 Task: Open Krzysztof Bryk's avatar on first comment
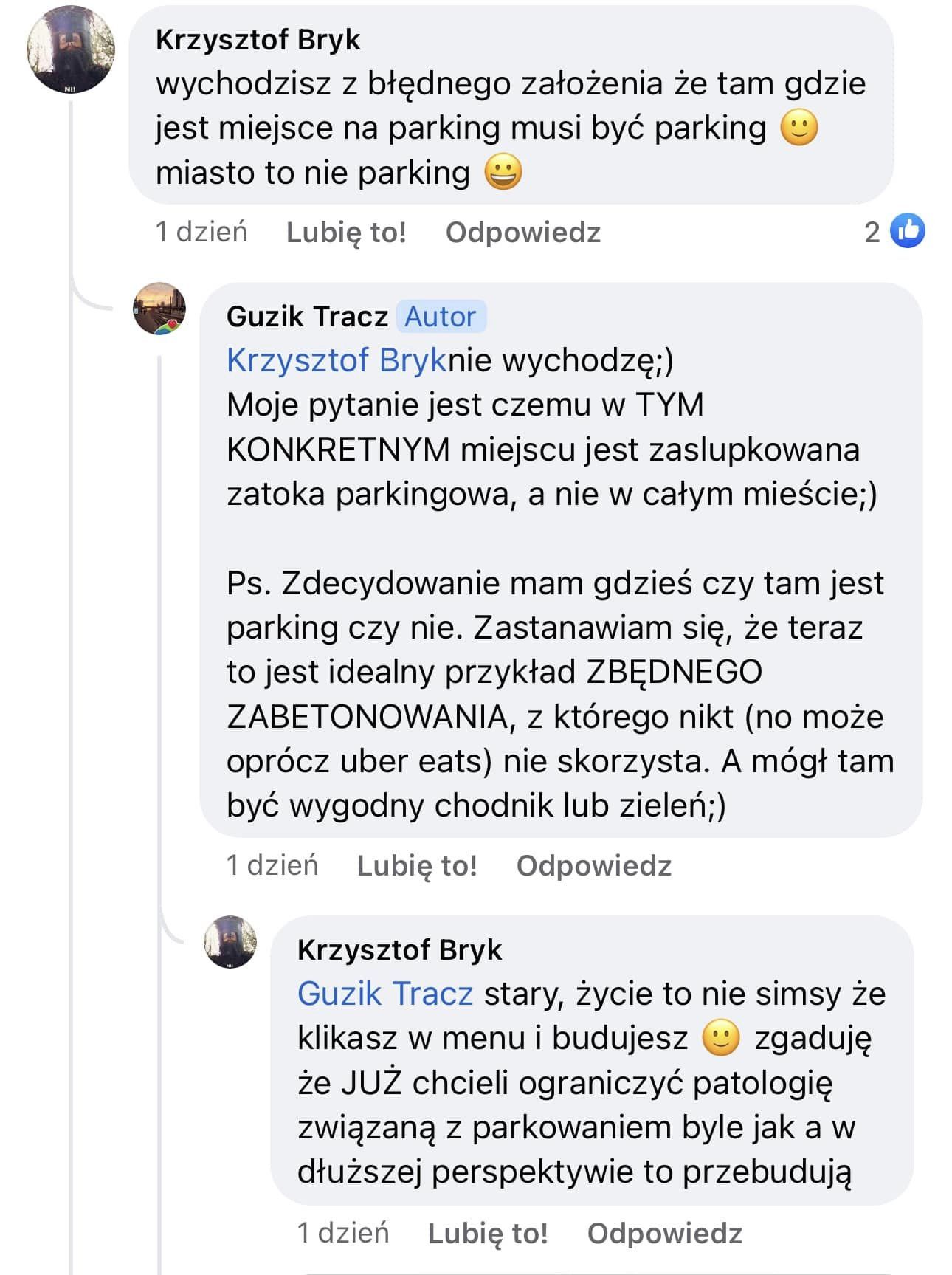(71, 50)
